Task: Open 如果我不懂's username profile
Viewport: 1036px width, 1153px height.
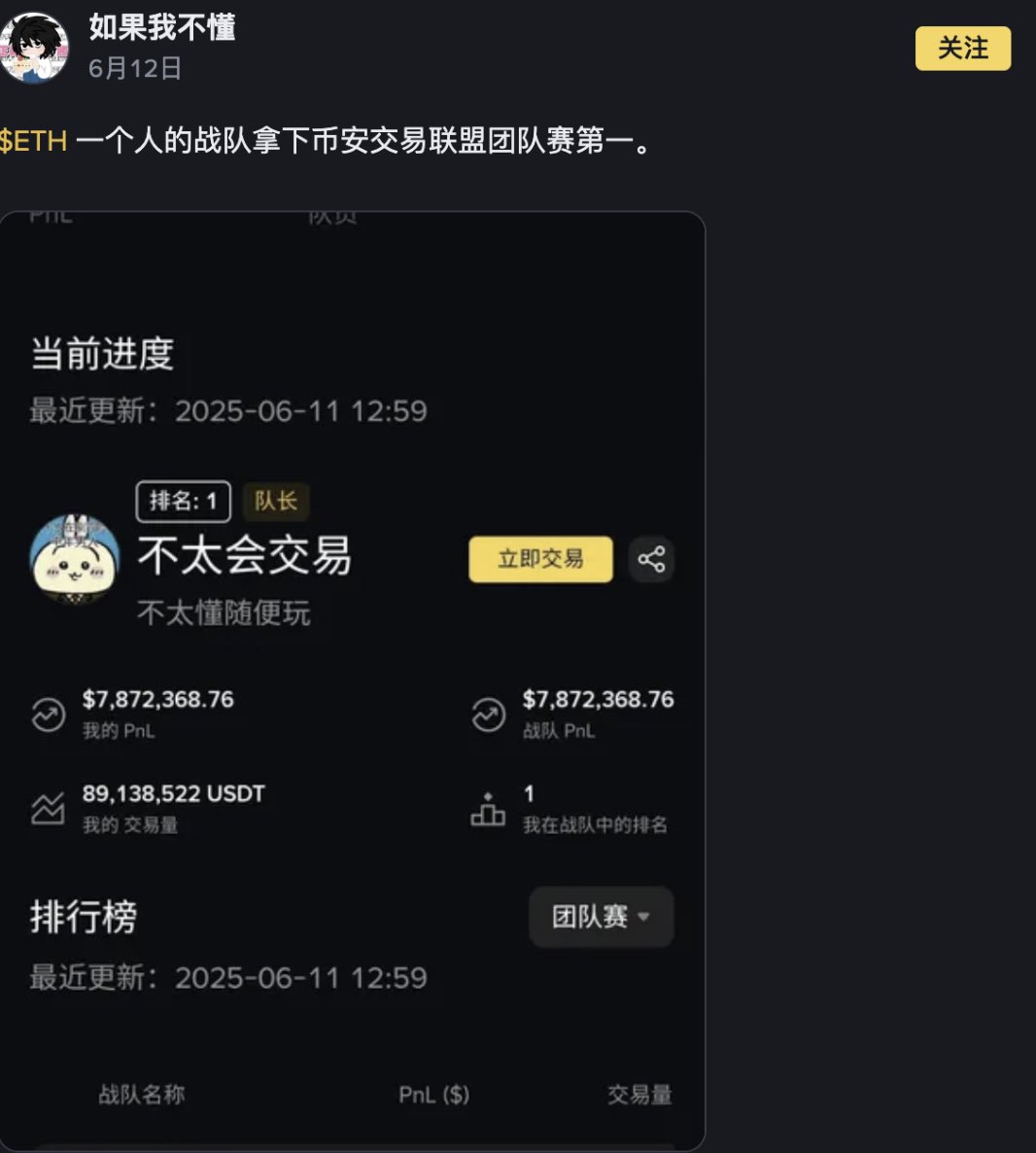Action: pyautogui.click(x=162, y=27)
